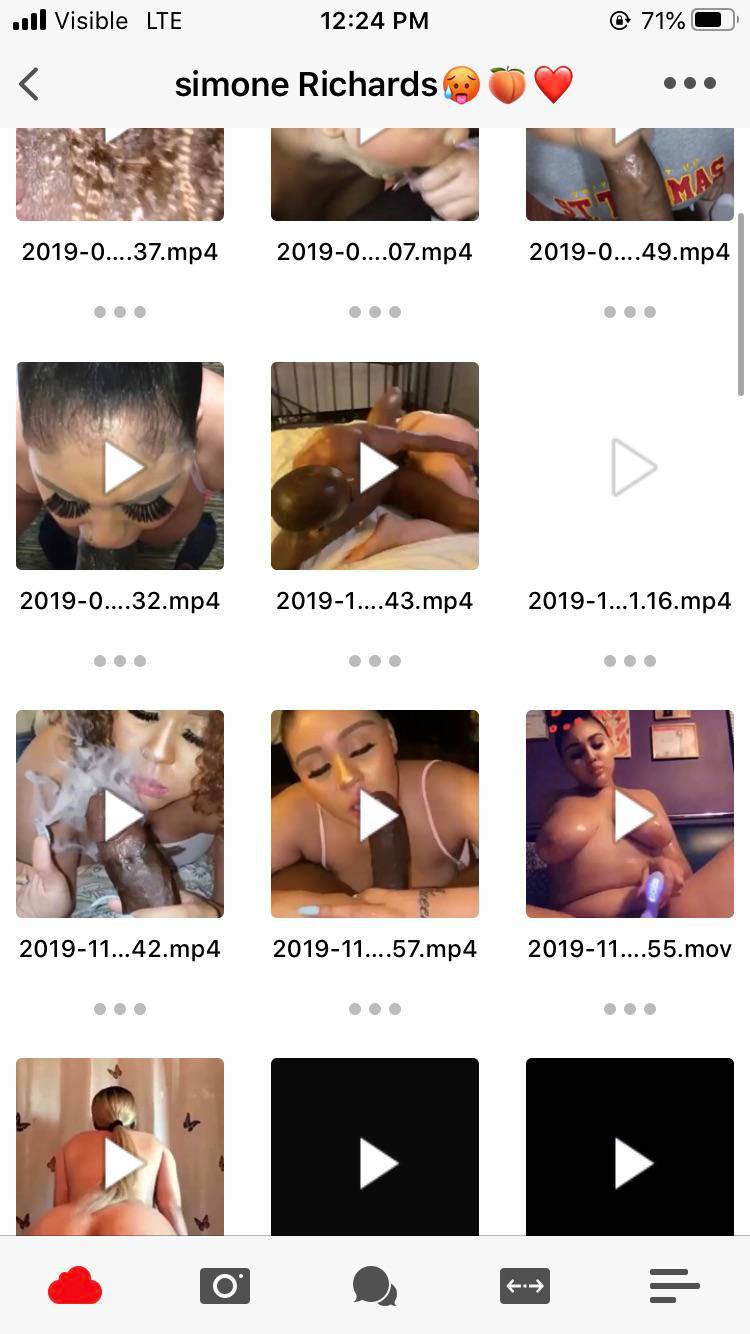Open the top-right three-dot menu

click(x=690, y=84)
